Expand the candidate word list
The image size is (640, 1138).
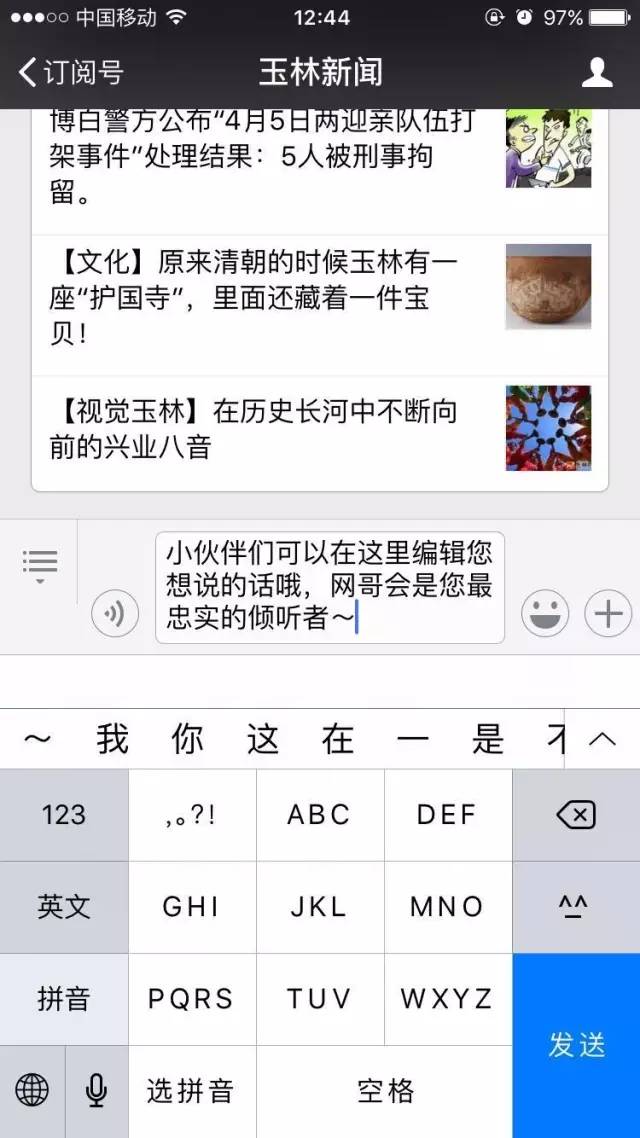[x=602, y=740]
